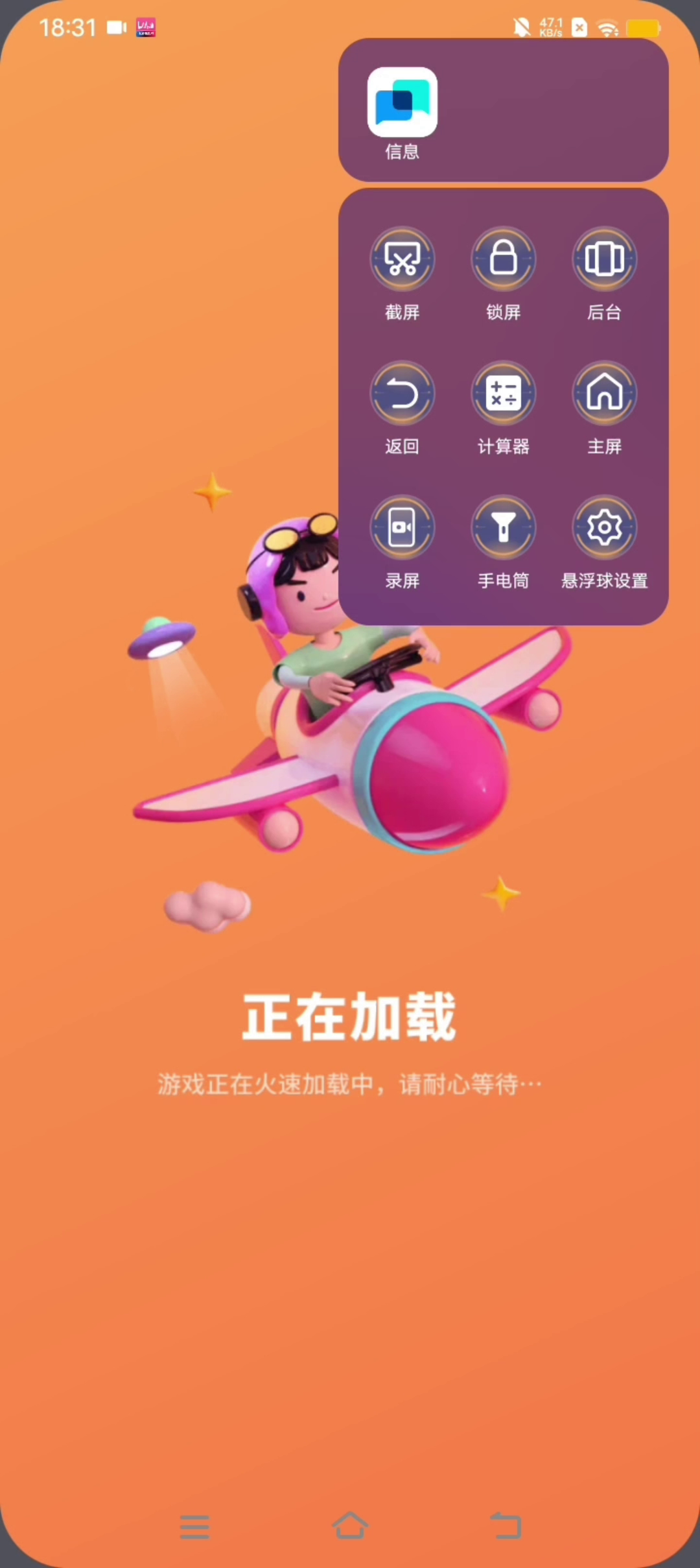Launch the 计算器 calculator
The height and width of the screenshot is (1568, 700).
pos(503,394)
